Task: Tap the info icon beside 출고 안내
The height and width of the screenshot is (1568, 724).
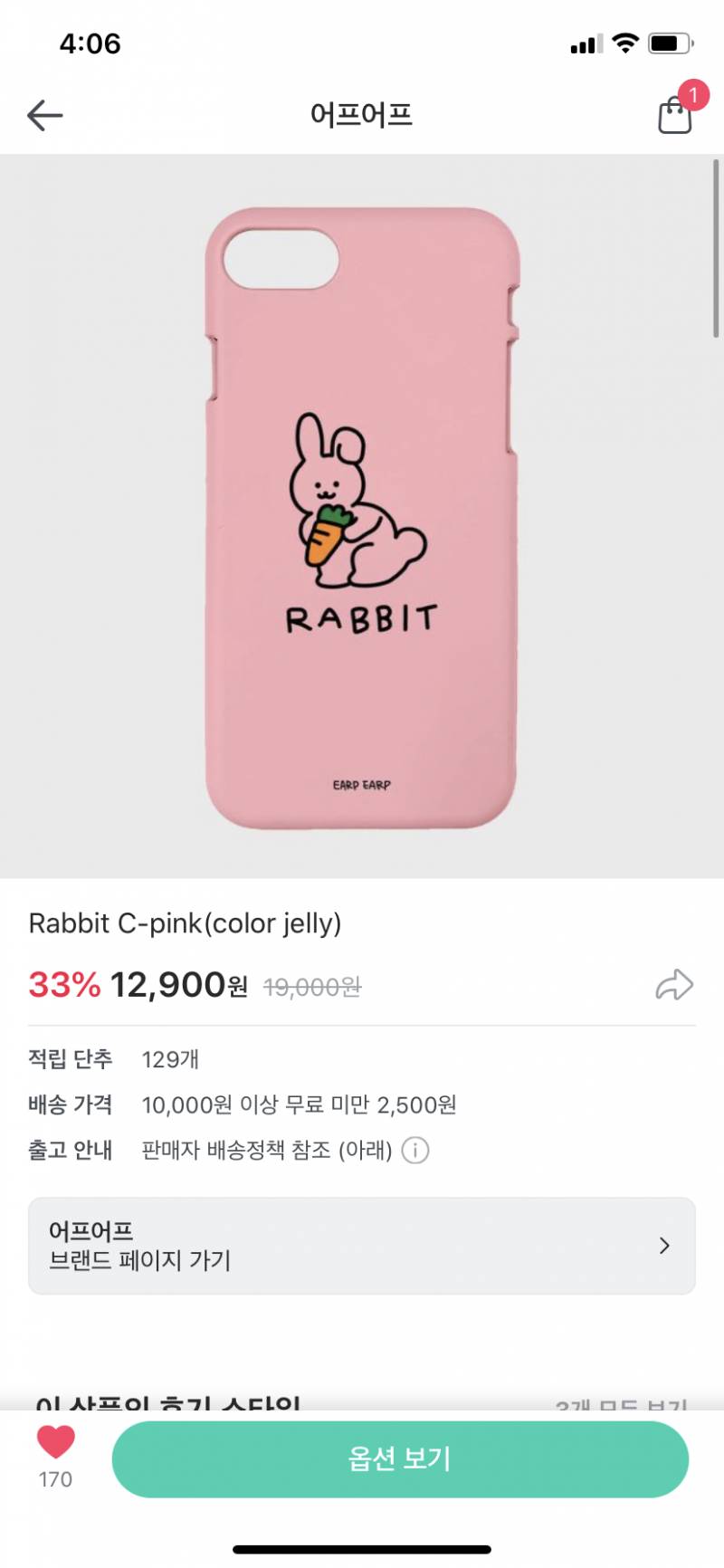Action: [x=414, y=1151]
